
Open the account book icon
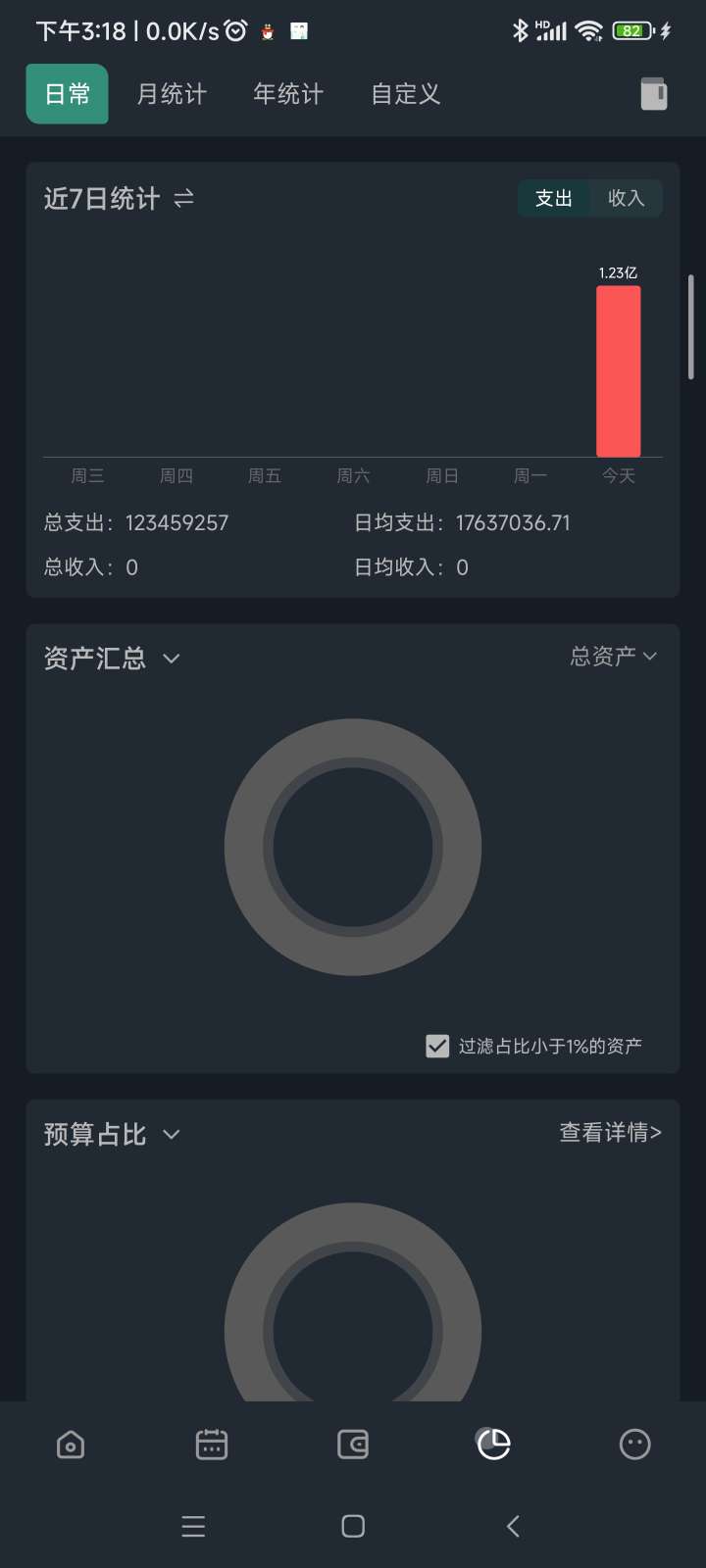[x=653, y=94]
